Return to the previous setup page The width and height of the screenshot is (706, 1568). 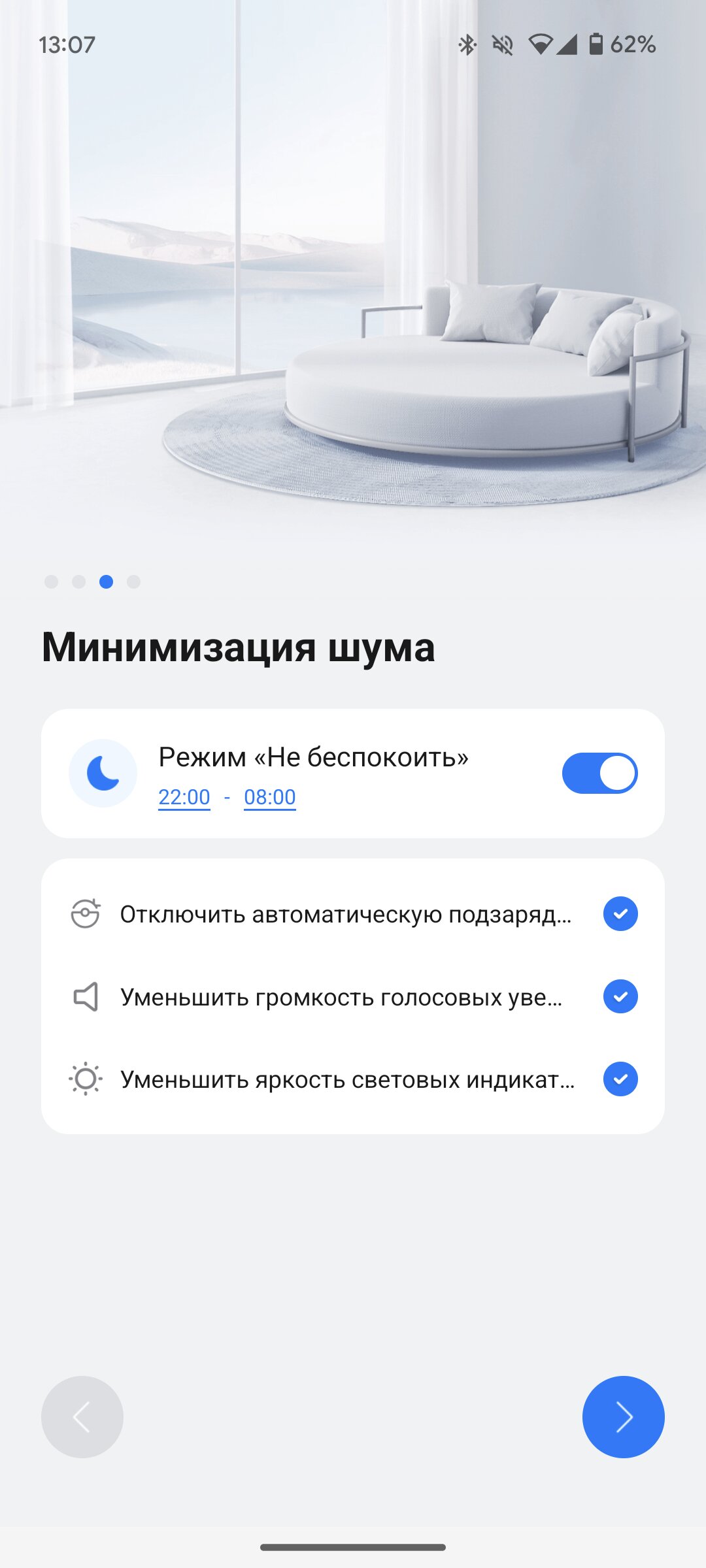(x=82, y=1416)
